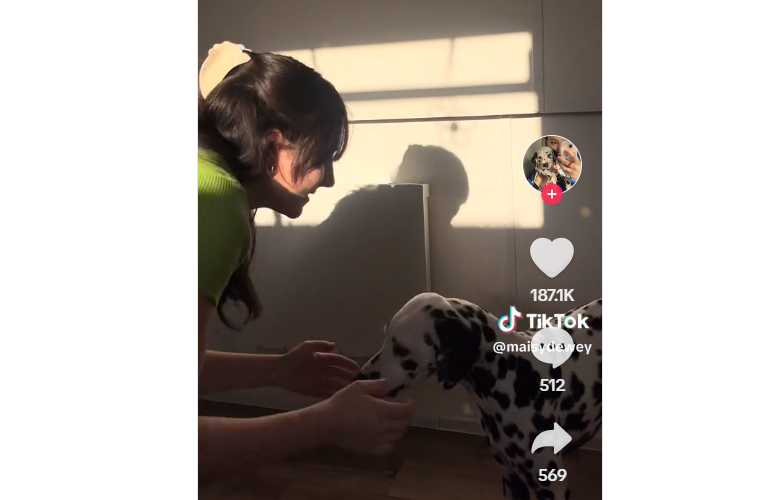Like the video with the heart icon

551,258
